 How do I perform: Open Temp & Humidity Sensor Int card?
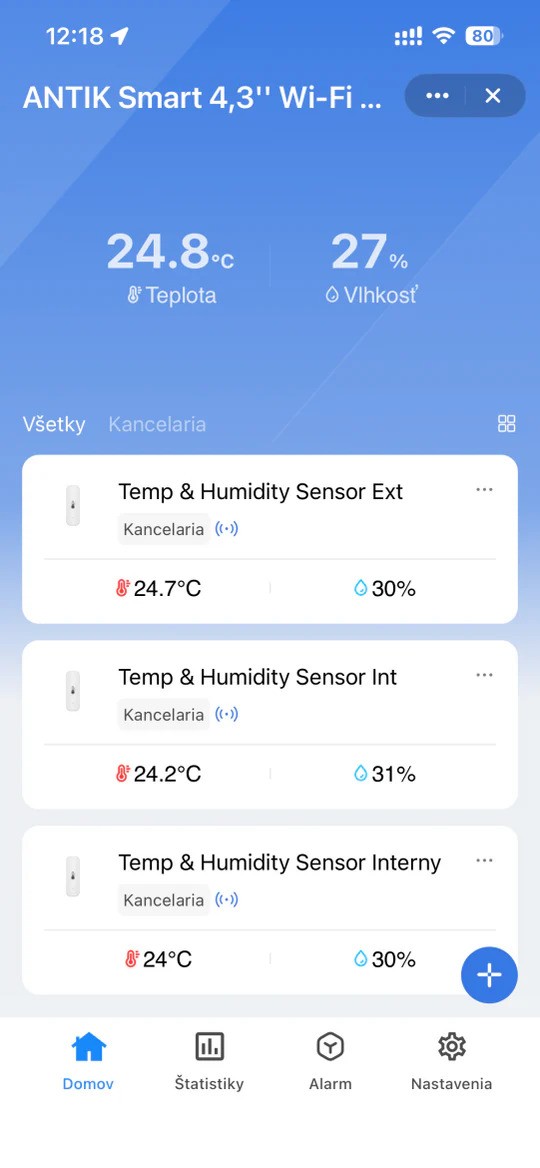tap(270, 724)
